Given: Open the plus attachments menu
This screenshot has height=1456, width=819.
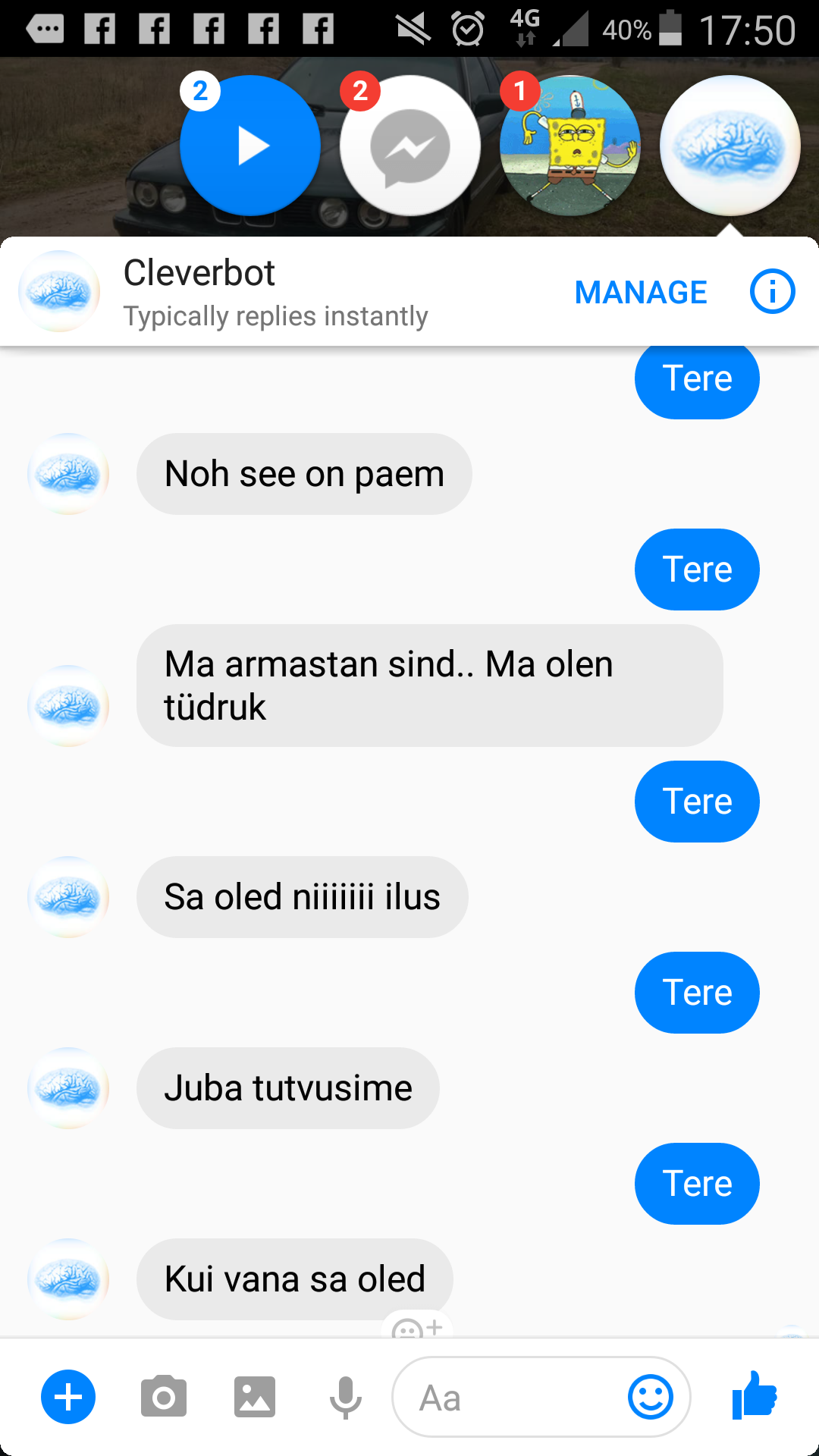Looking at the screenshot, I should 68,1397.
